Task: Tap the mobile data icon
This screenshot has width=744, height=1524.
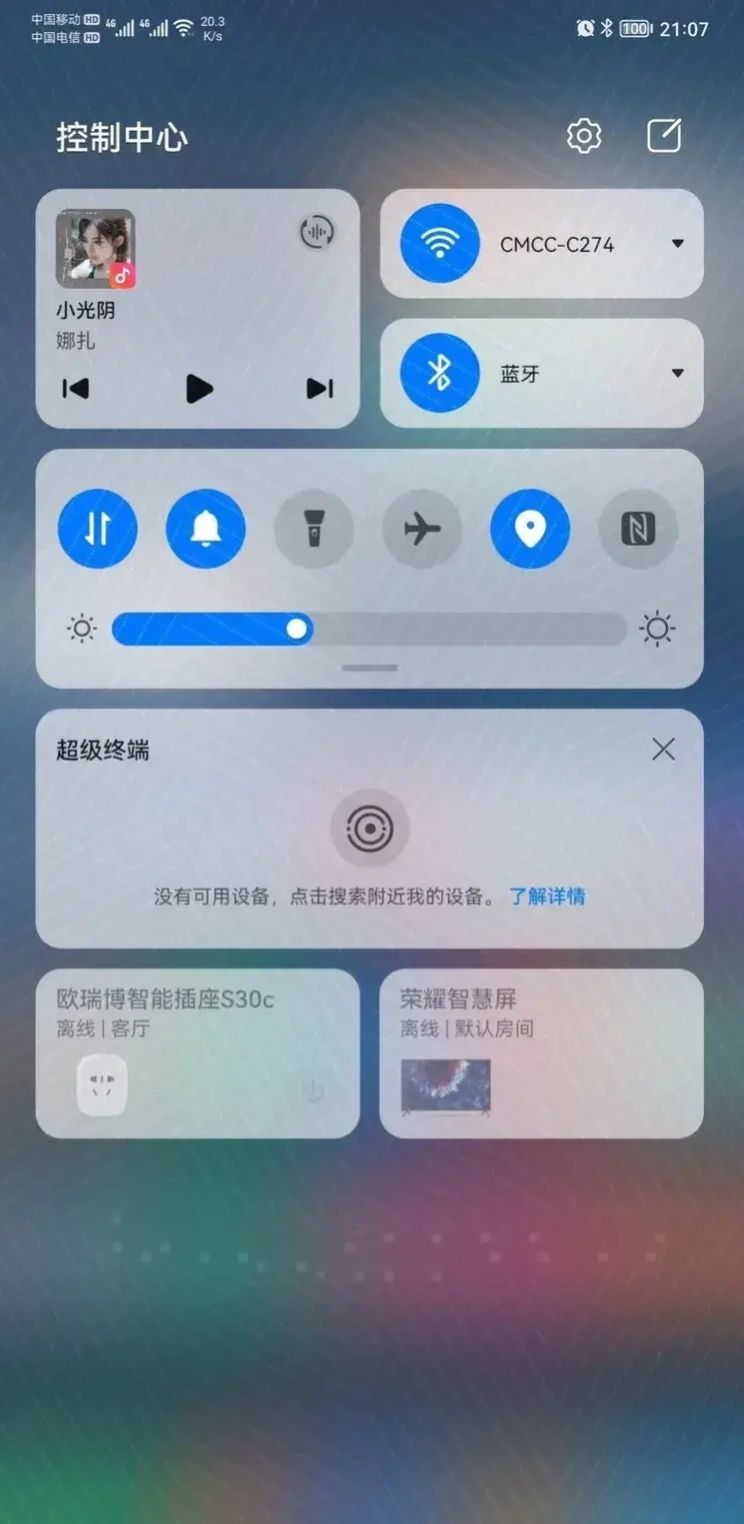Action: [97, 530]
